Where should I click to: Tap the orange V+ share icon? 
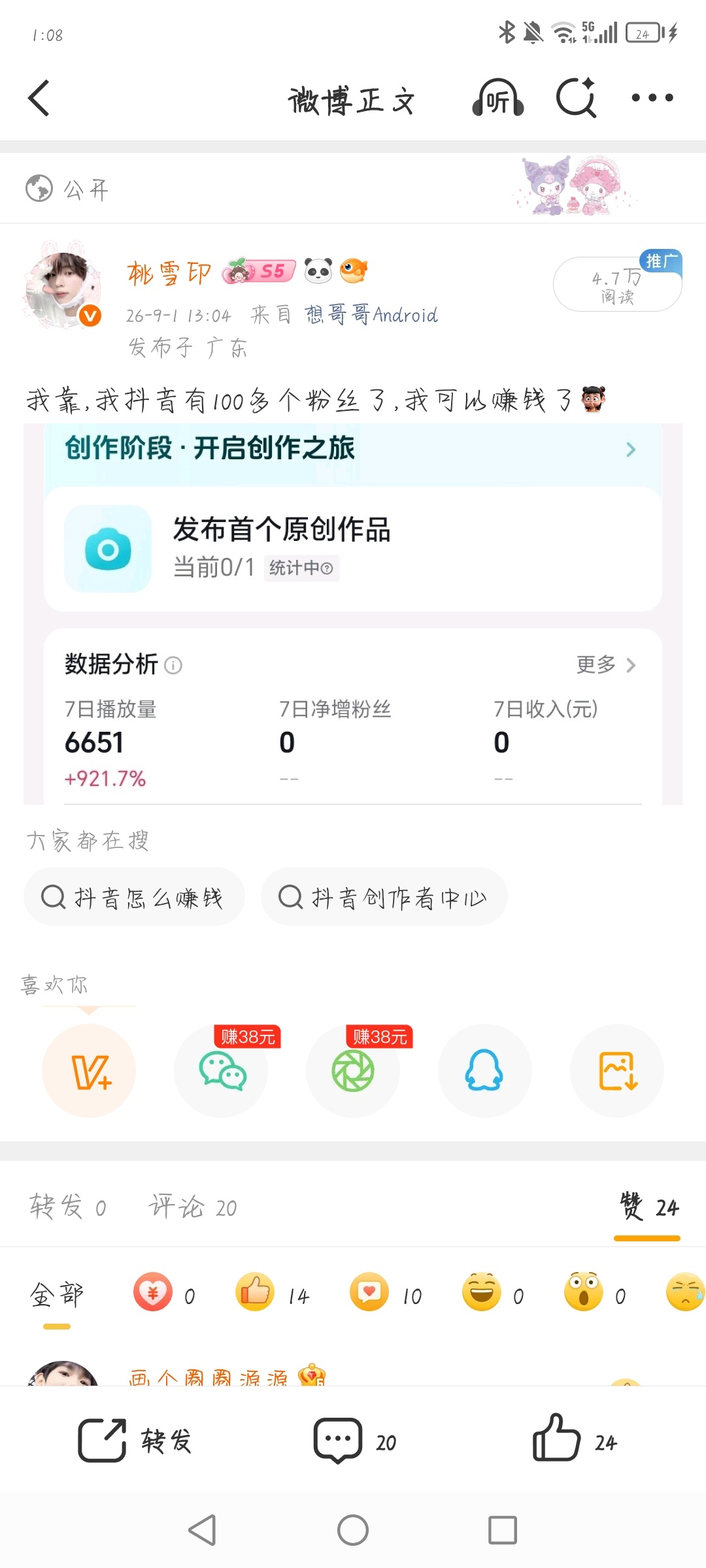click(x=89, y=1071)
